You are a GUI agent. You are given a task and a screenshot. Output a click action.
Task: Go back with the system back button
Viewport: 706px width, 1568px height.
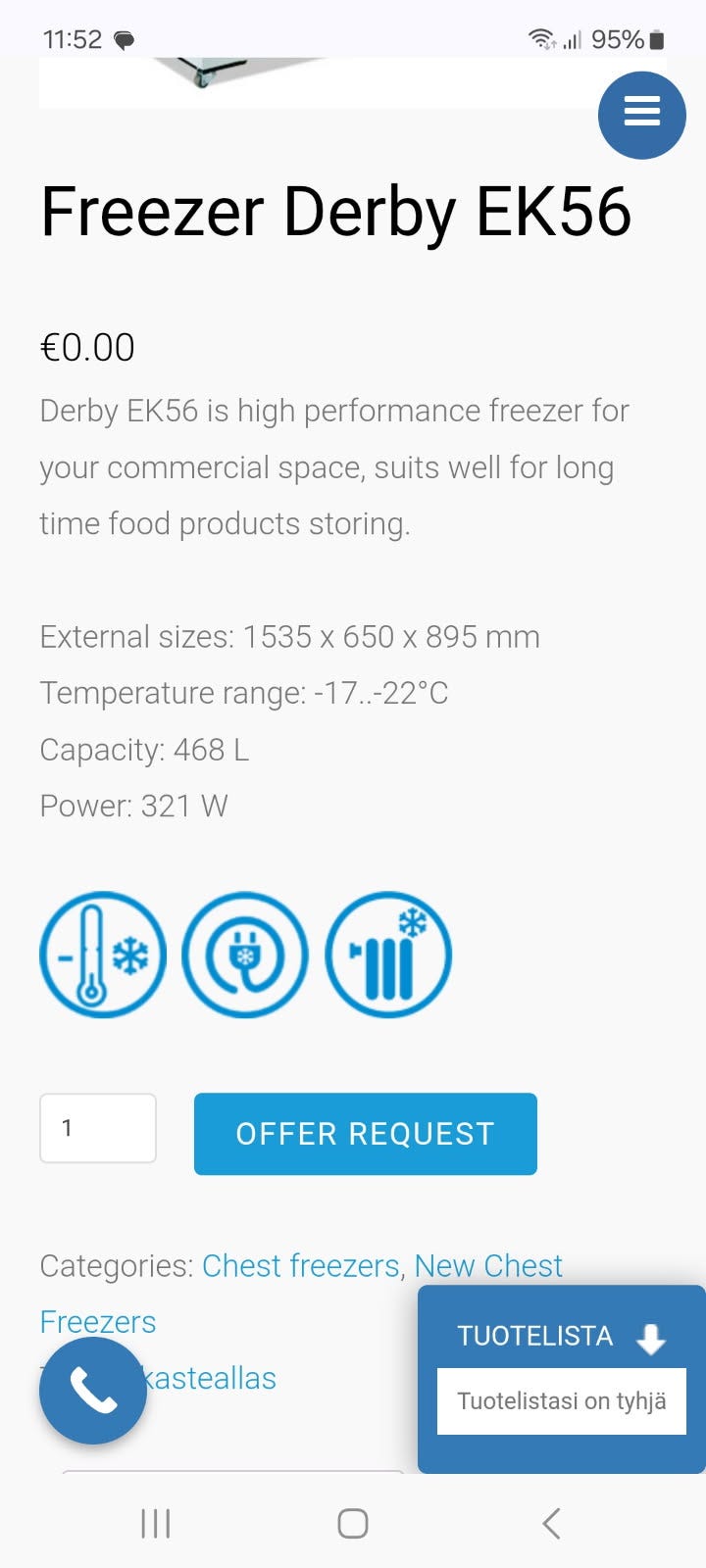[x=551, y=1523]
